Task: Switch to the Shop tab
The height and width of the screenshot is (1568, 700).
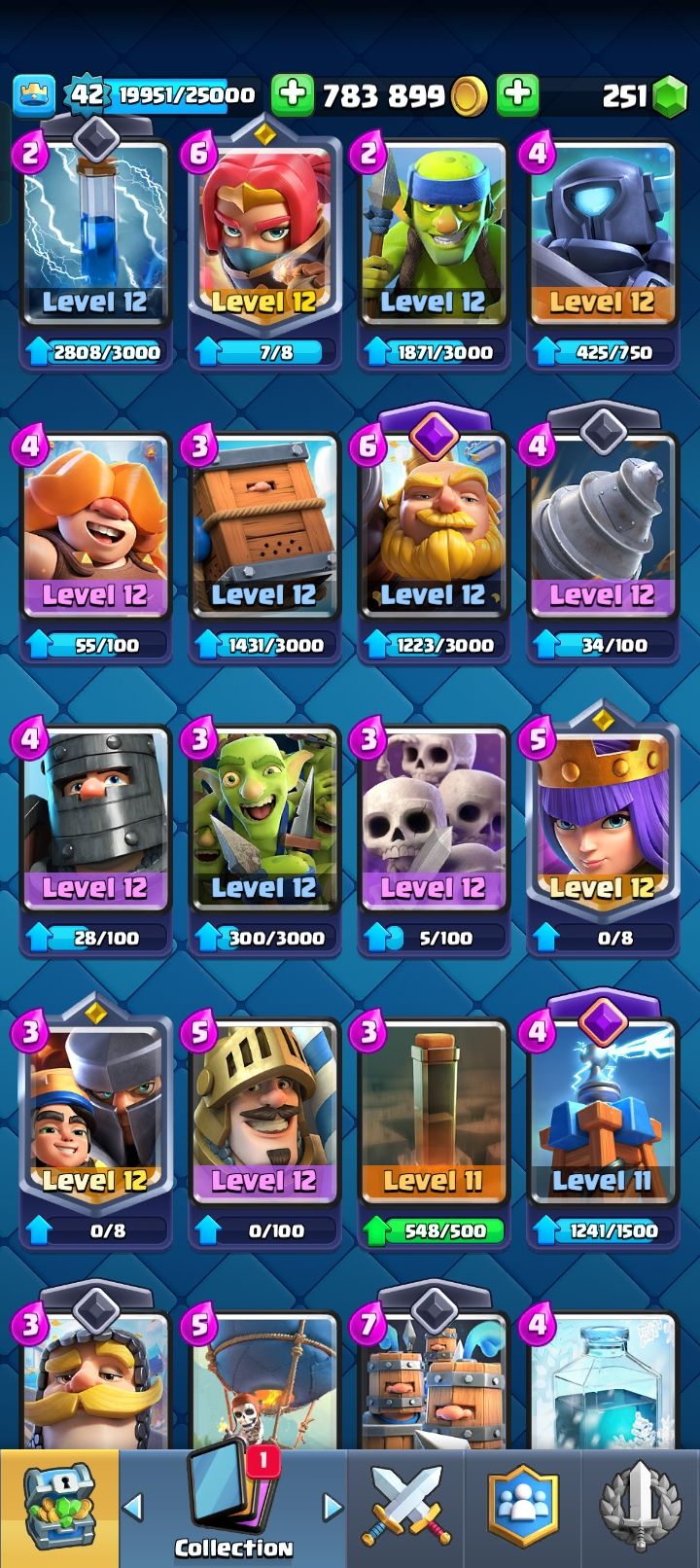Action: click(58, 1508)
